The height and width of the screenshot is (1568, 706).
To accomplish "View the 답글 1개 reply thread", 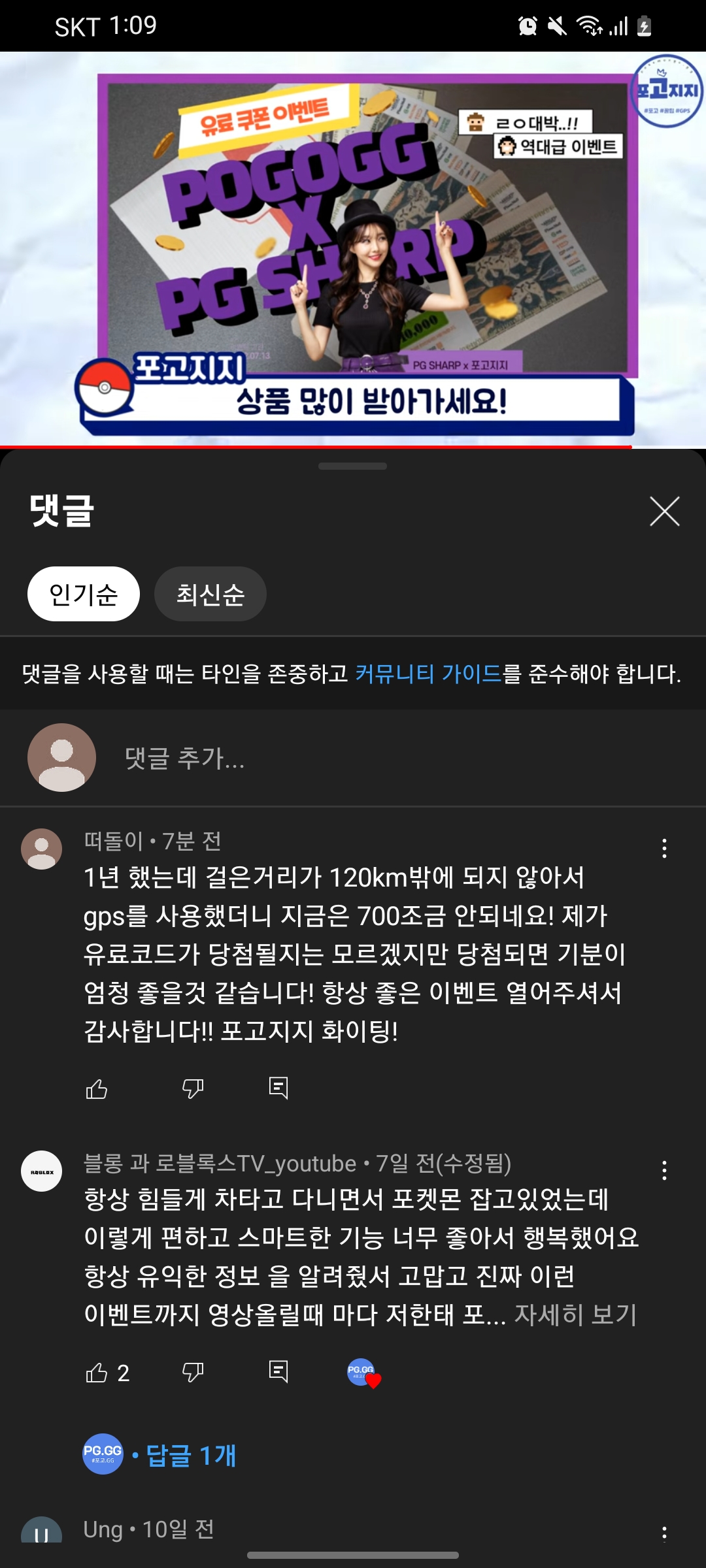I will [x=190, y=1455].
